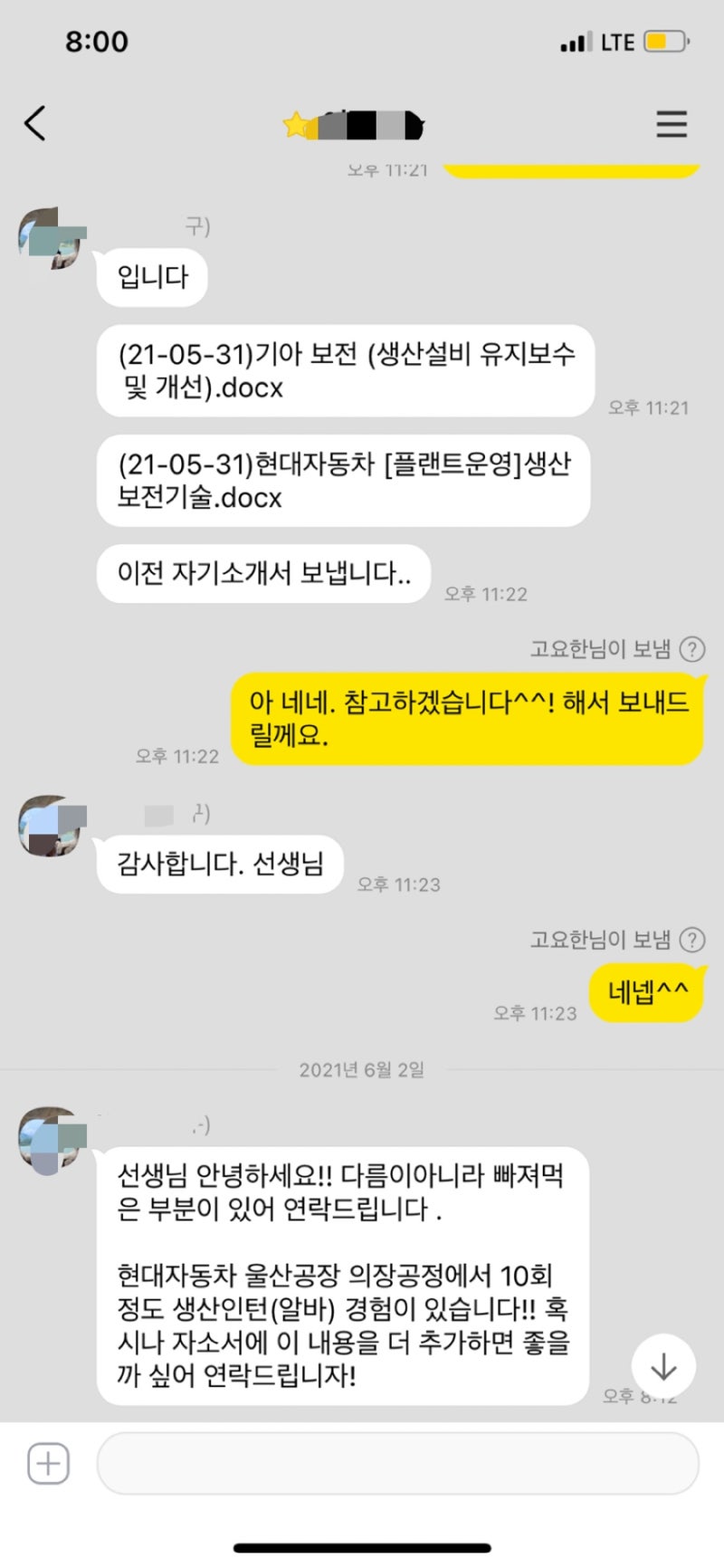Image resolution: width=724 pixels, height=1568 pixels.
Task: Select the '이전 자기소개서 보냅니다' message
Action: pos(263,574)
